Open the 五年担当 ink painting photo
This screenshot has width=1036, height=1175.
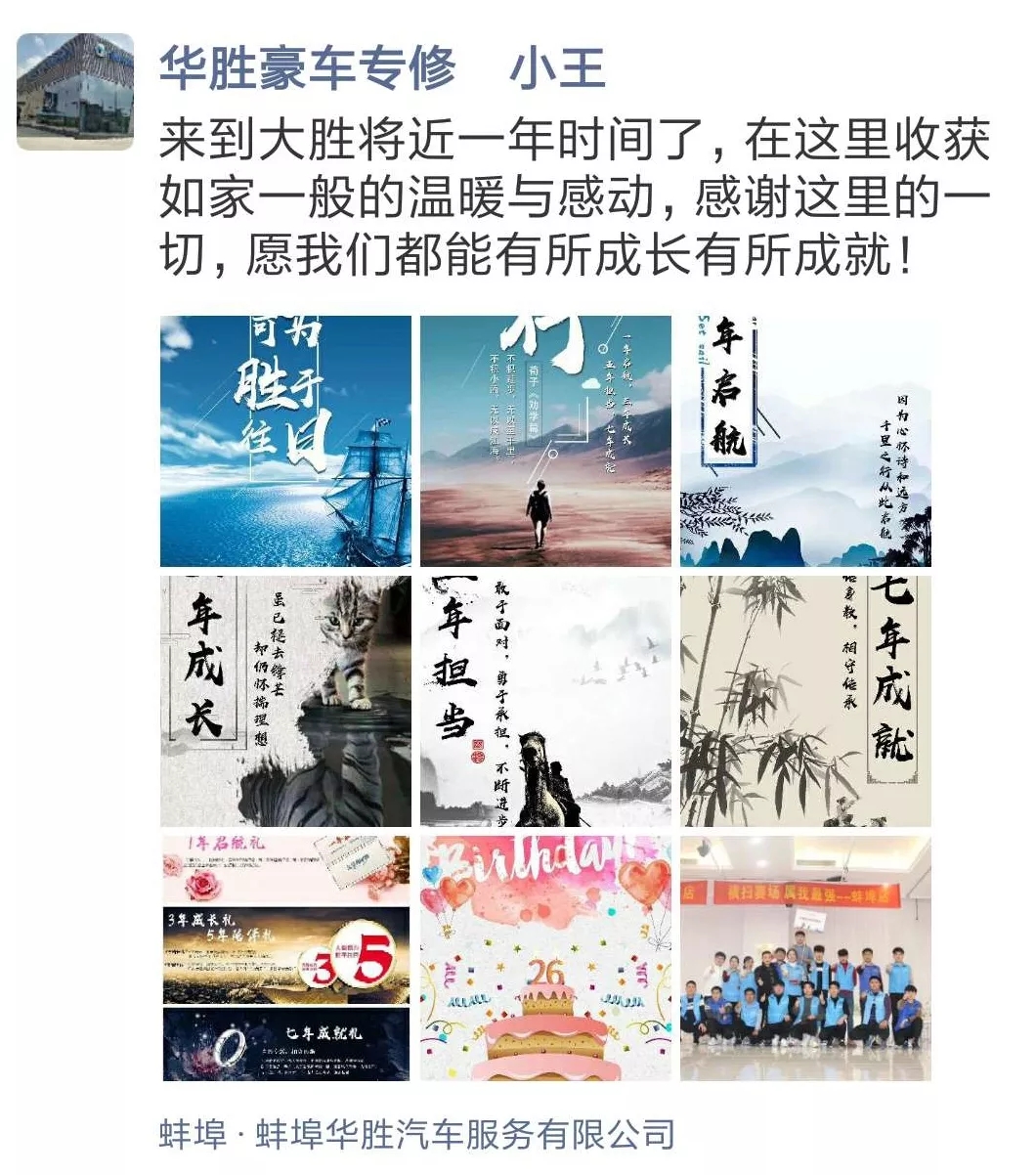tap(545, 701)
